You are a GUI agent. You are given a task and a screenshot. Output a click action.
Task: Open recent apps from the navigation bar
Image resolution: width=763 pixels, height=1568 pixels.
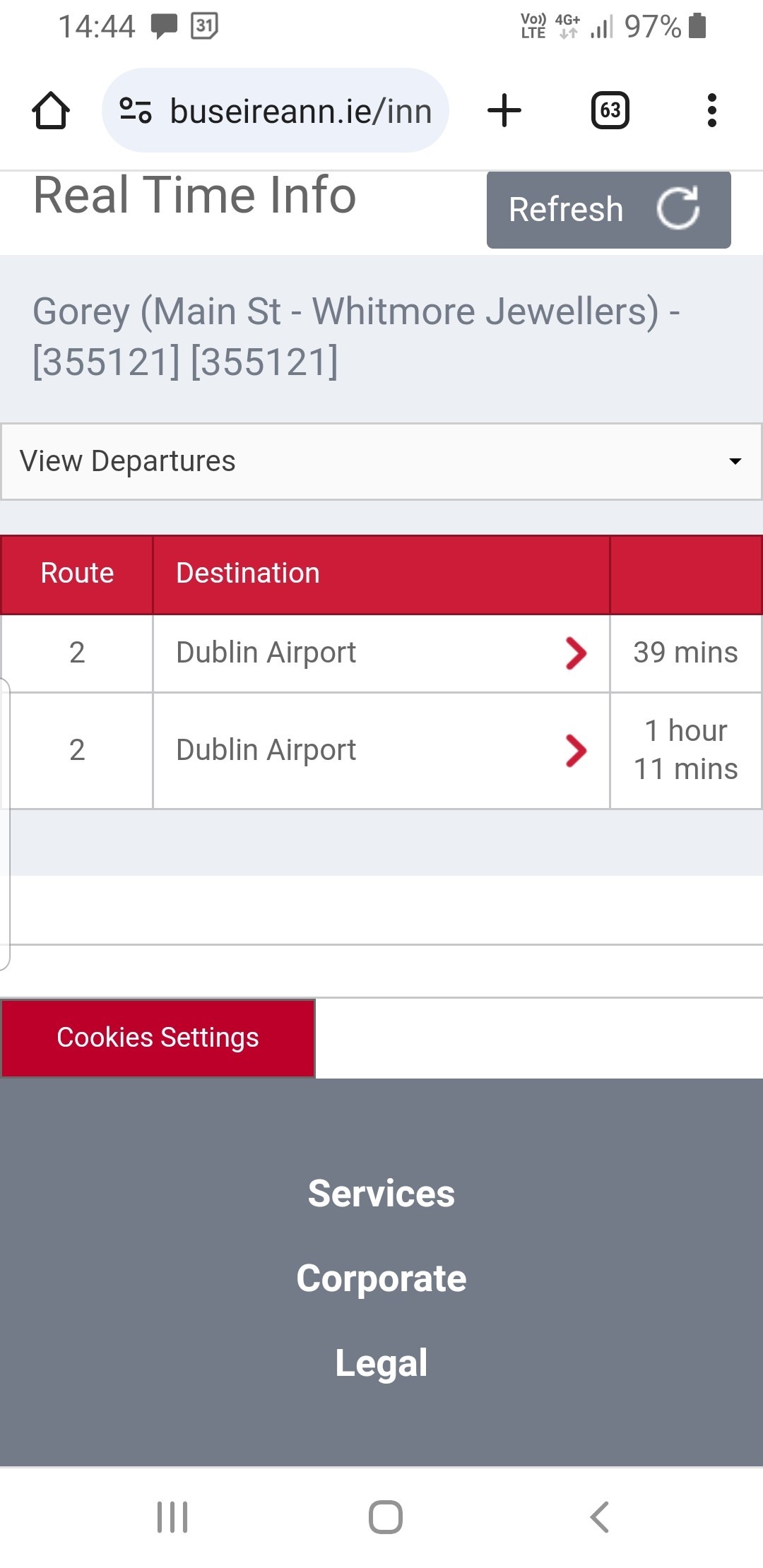pyautogui.click(x=172, y=1516)
